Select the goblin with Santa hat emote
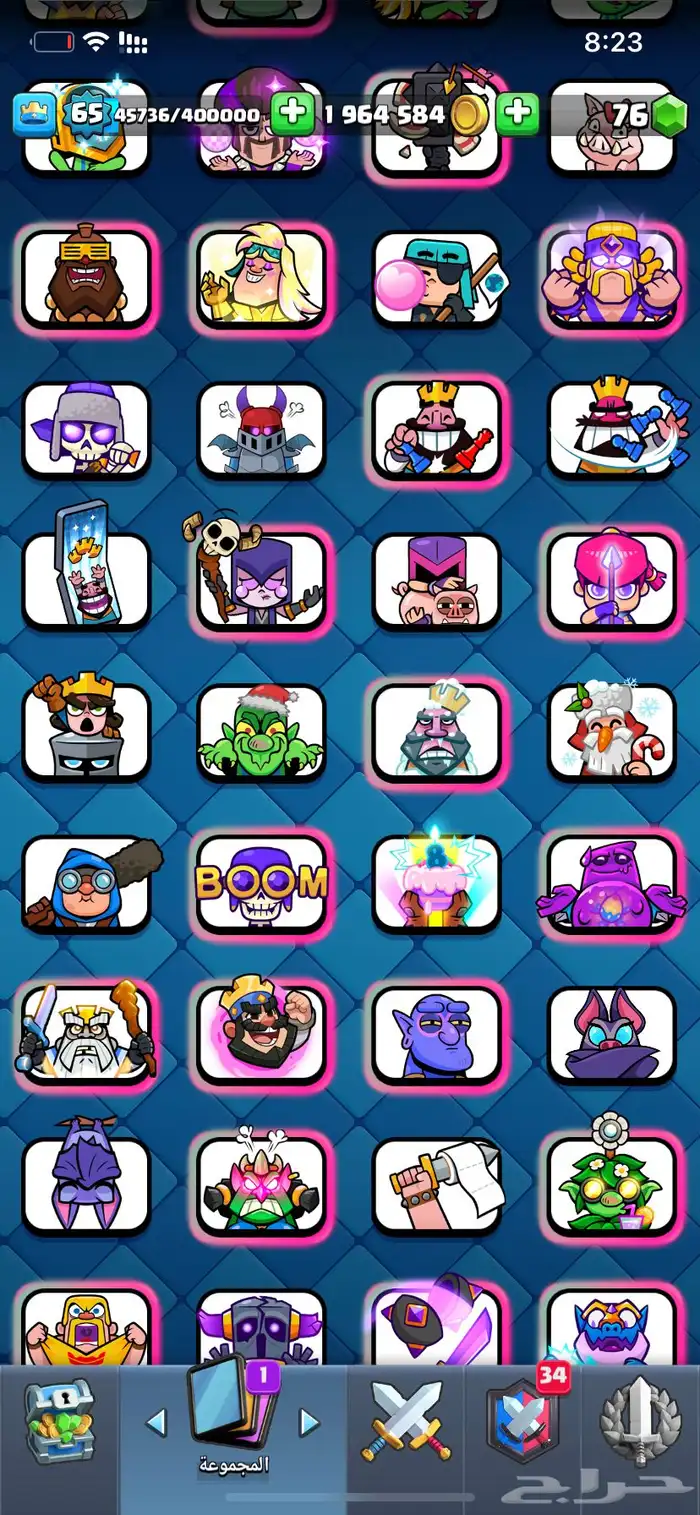Viewport: 700px width, 1515px height. pyautogui.click(x=261, y=733)
